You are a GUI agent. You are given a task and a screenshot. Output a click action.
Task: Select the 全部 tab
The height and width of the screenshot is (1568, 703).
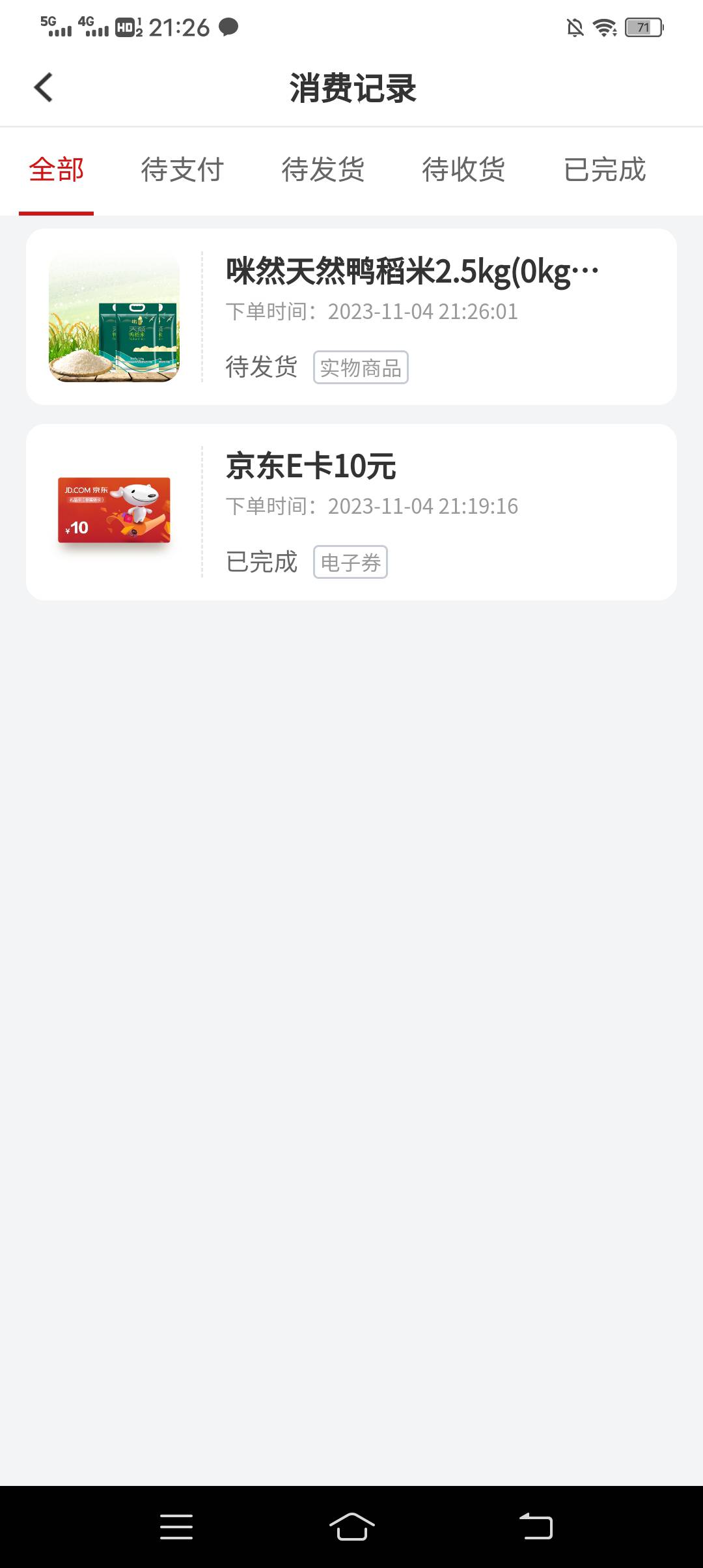click(57, 170)
